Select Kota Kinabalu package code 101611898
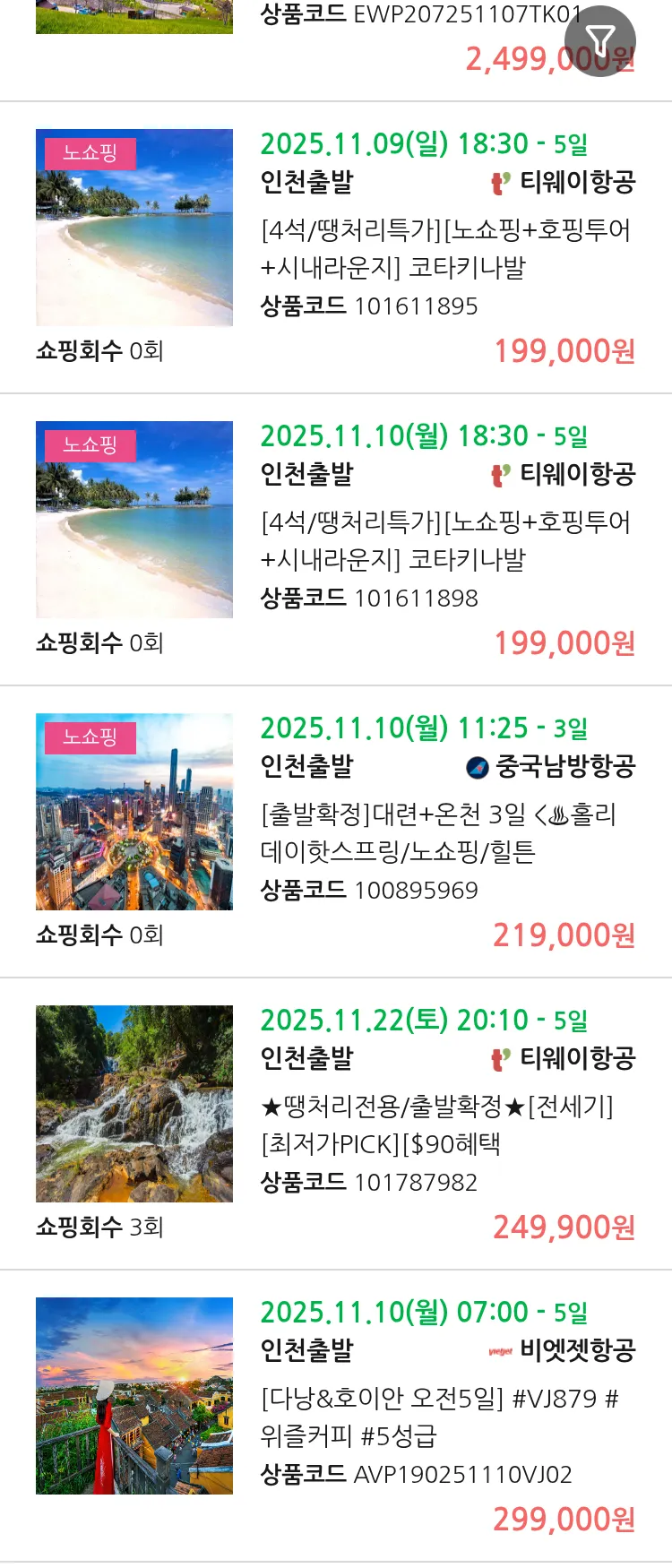 [445, 541]
